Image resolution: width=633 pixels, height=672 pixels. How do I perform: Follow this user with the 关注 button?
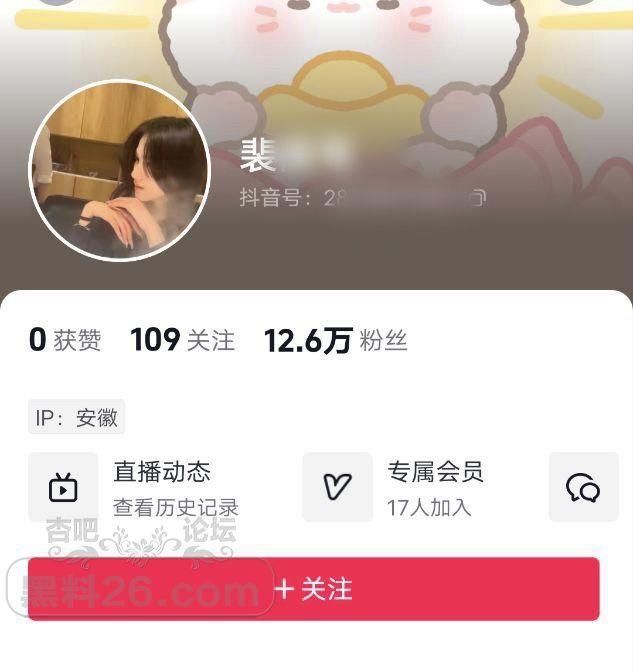(314, 589)
